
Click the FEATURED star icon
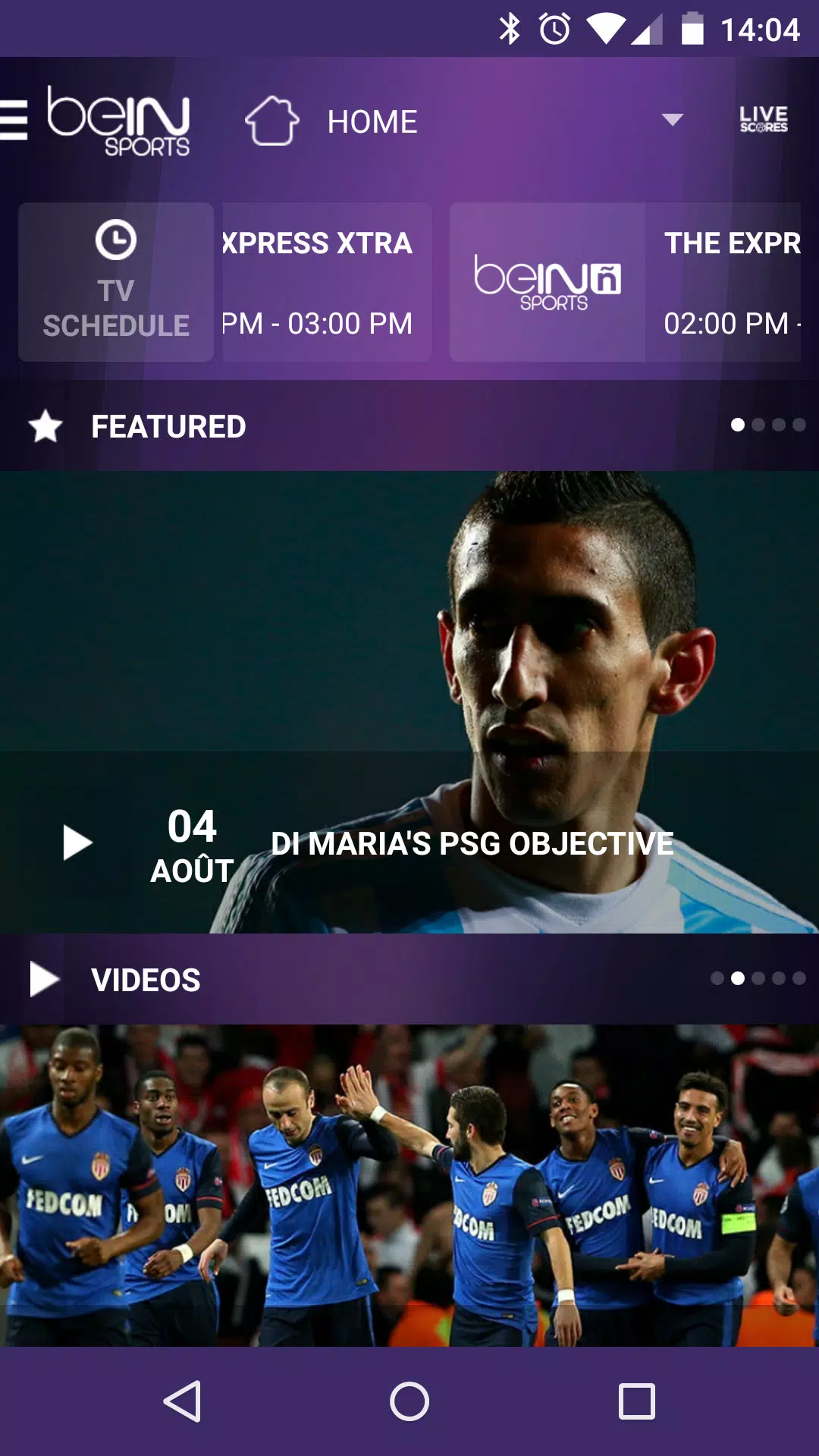45,425
